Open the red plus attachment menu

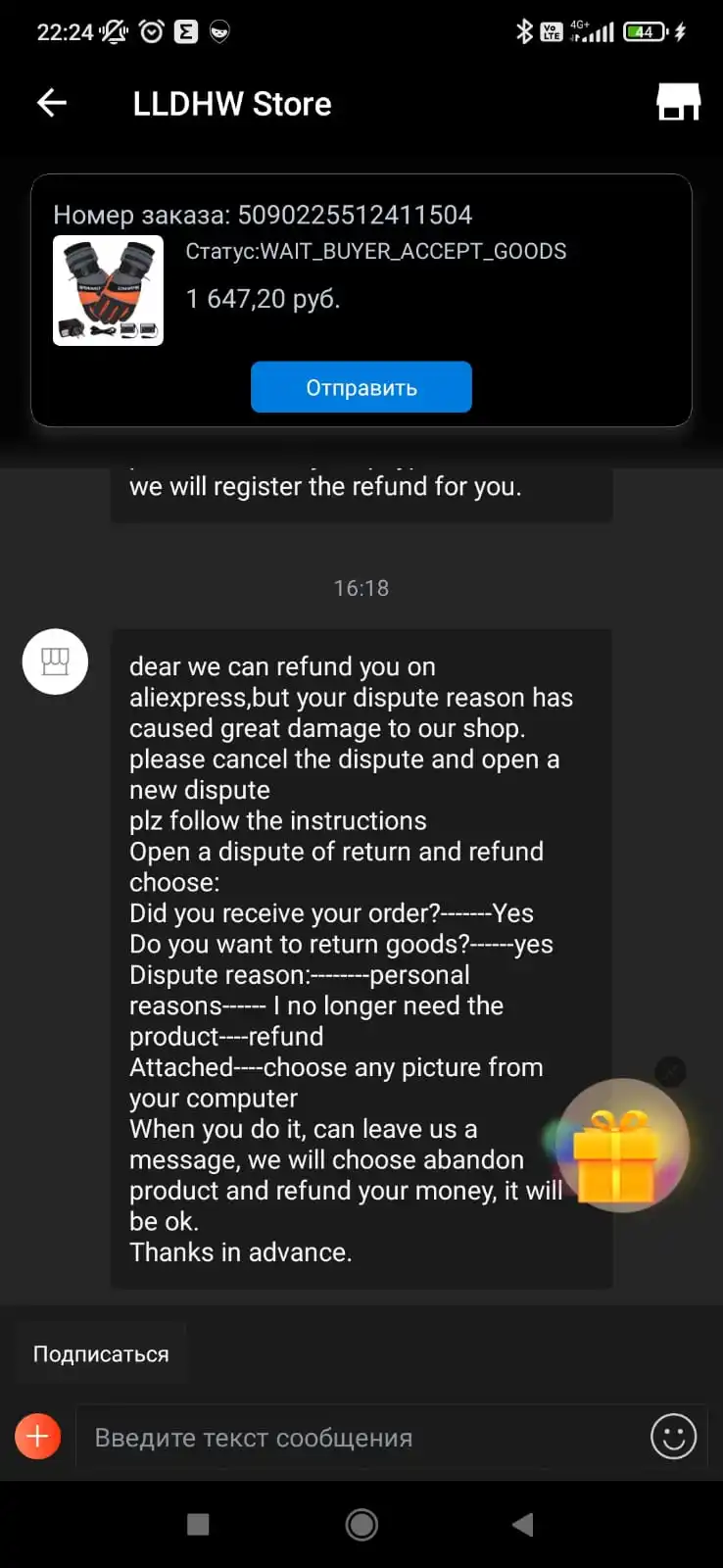(x=38, y=1437)
